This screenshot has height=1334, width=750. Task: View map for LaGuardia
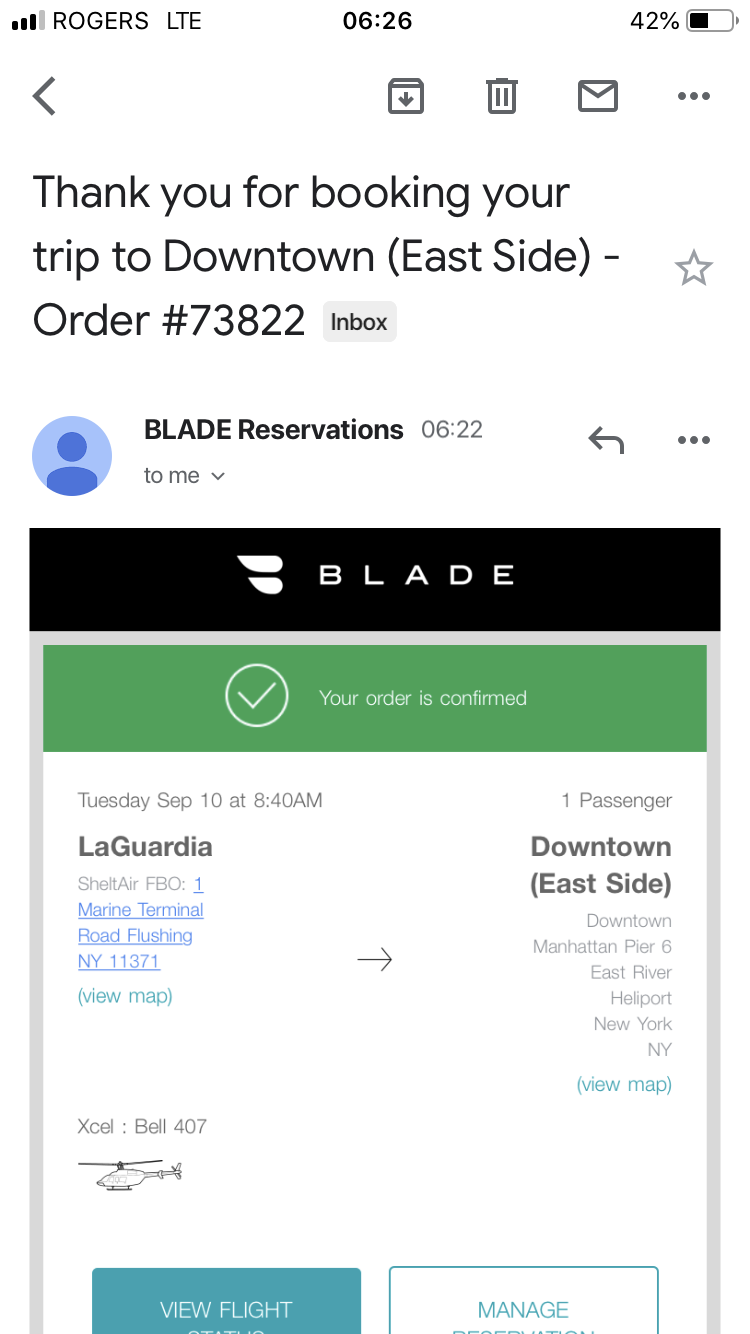[125, 996]
